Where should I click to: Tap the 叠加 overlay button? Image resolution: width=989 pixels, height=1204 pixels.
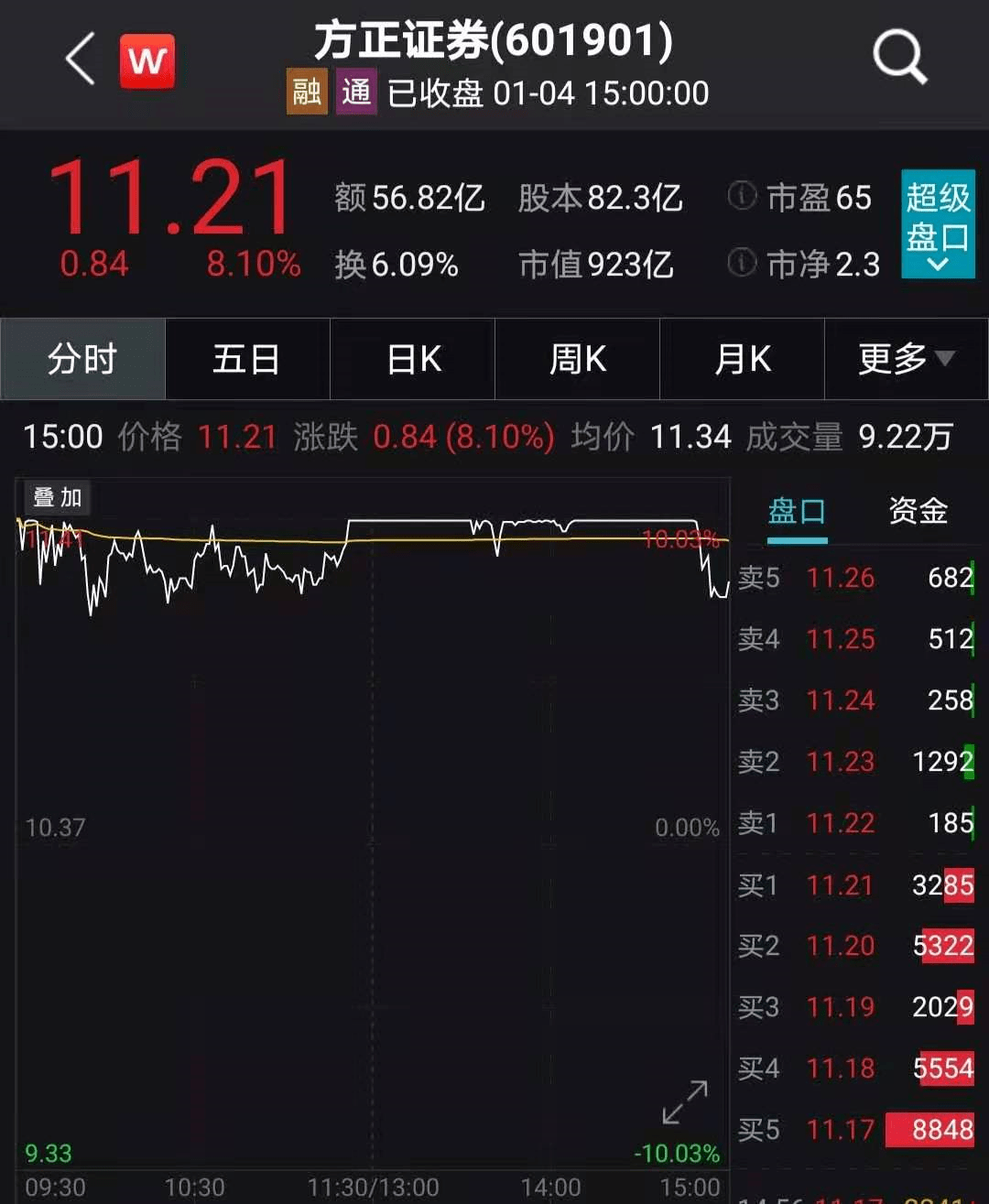pos(57,498)
